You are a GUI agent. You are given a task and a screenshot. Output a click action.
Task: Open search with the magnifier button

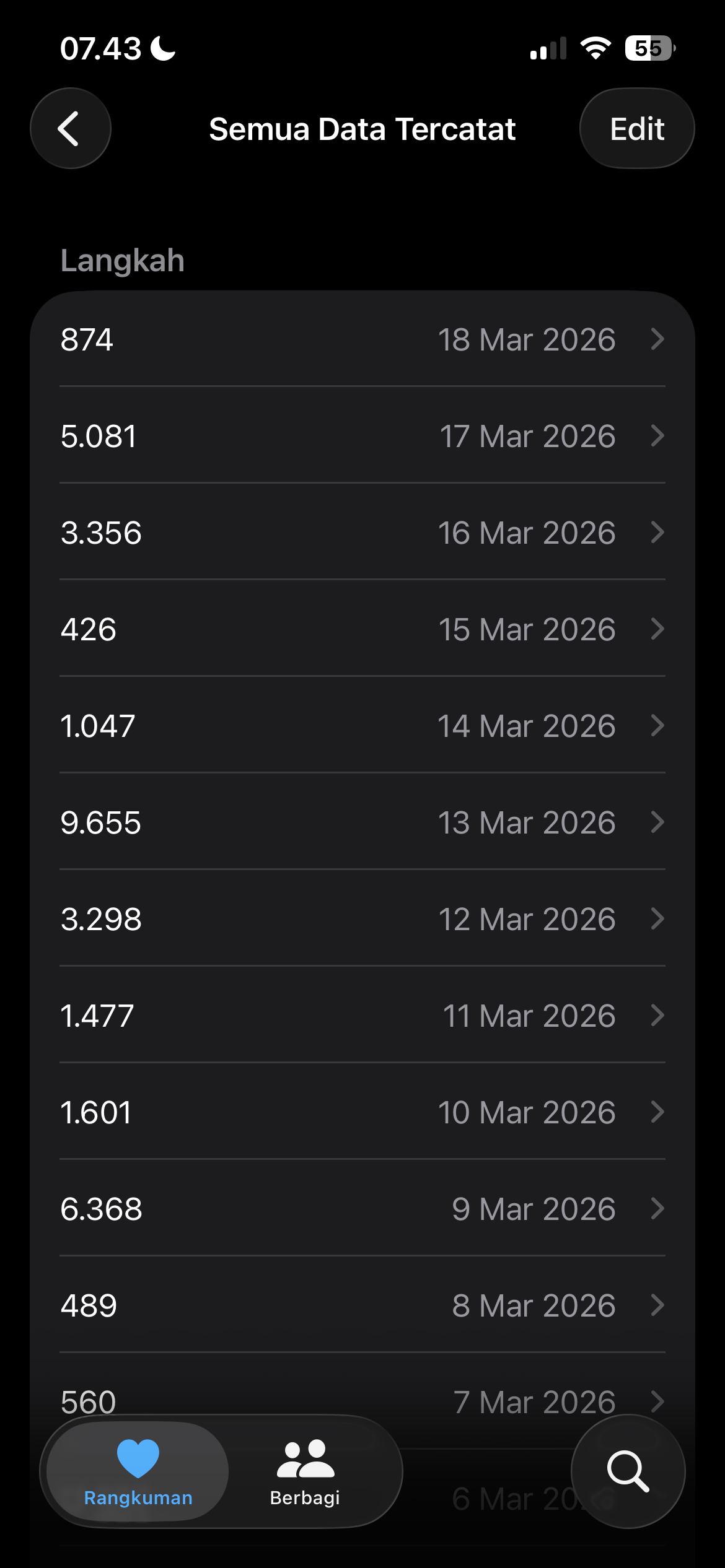(628, 1471)
